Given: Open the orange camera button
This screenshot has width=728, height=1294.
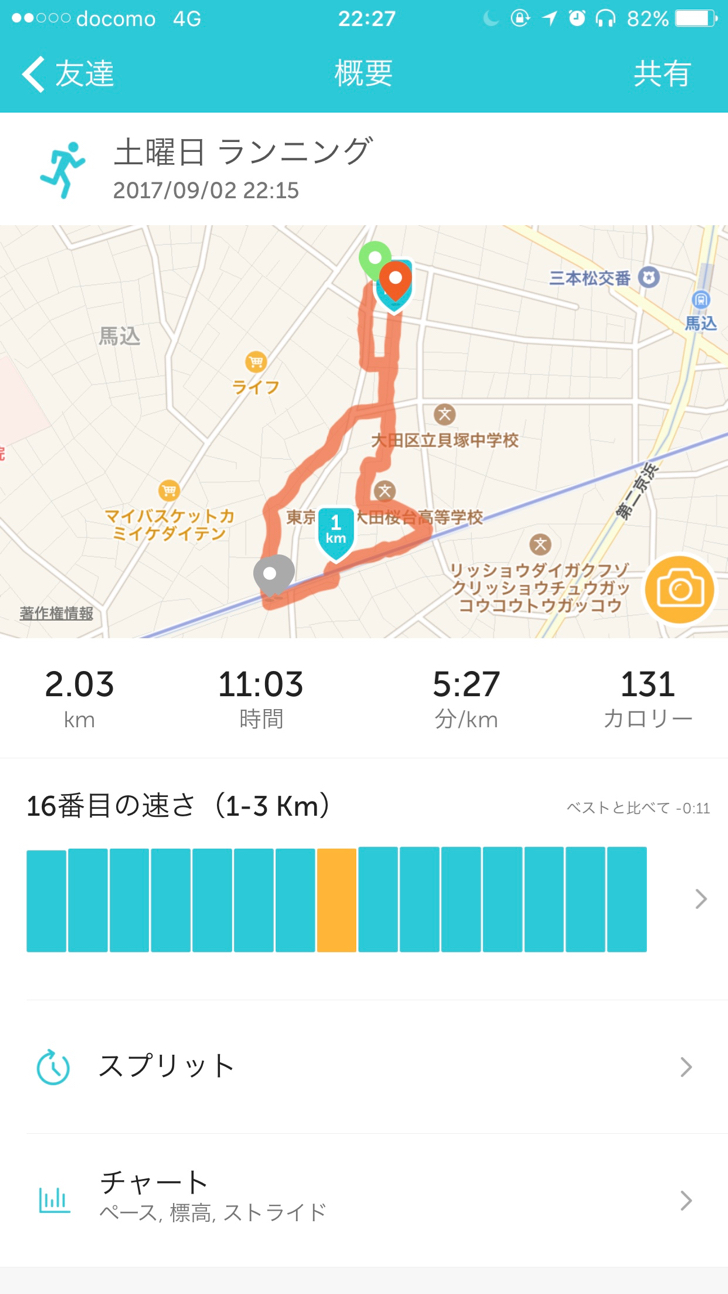Looking at the screenshot, I should click(x=680, y=589).
